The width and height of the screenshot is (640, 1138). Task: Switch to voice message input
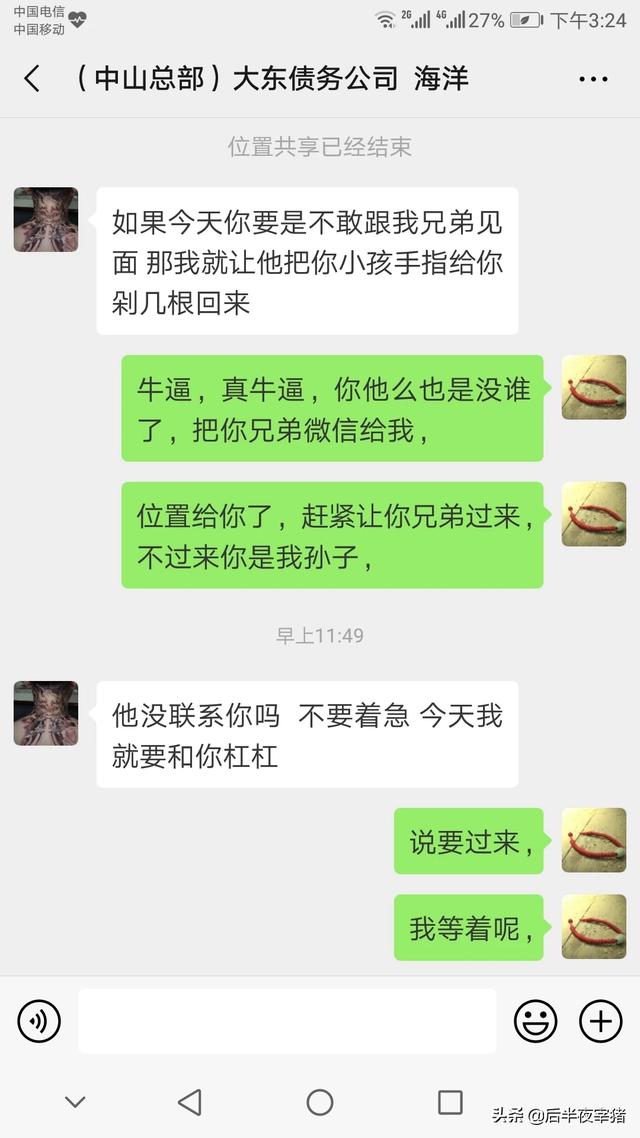[x=39, y=1021]
